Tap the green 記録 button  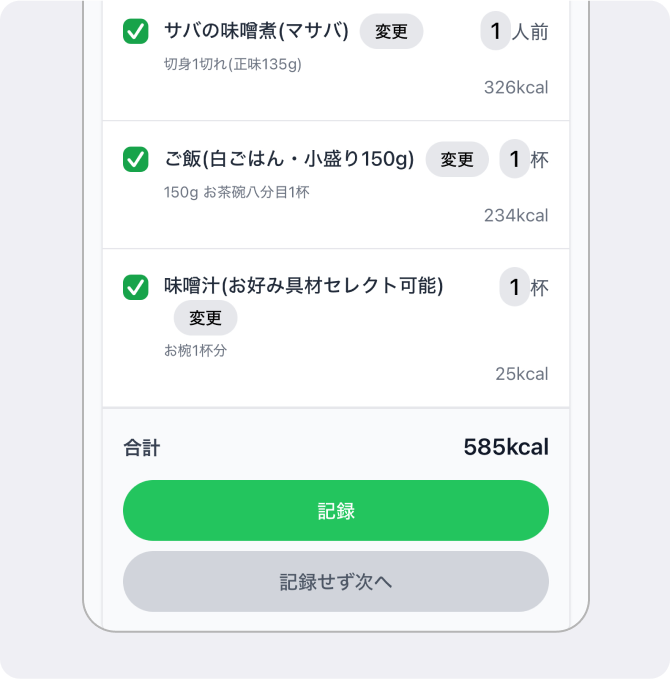tap(335, 511)
